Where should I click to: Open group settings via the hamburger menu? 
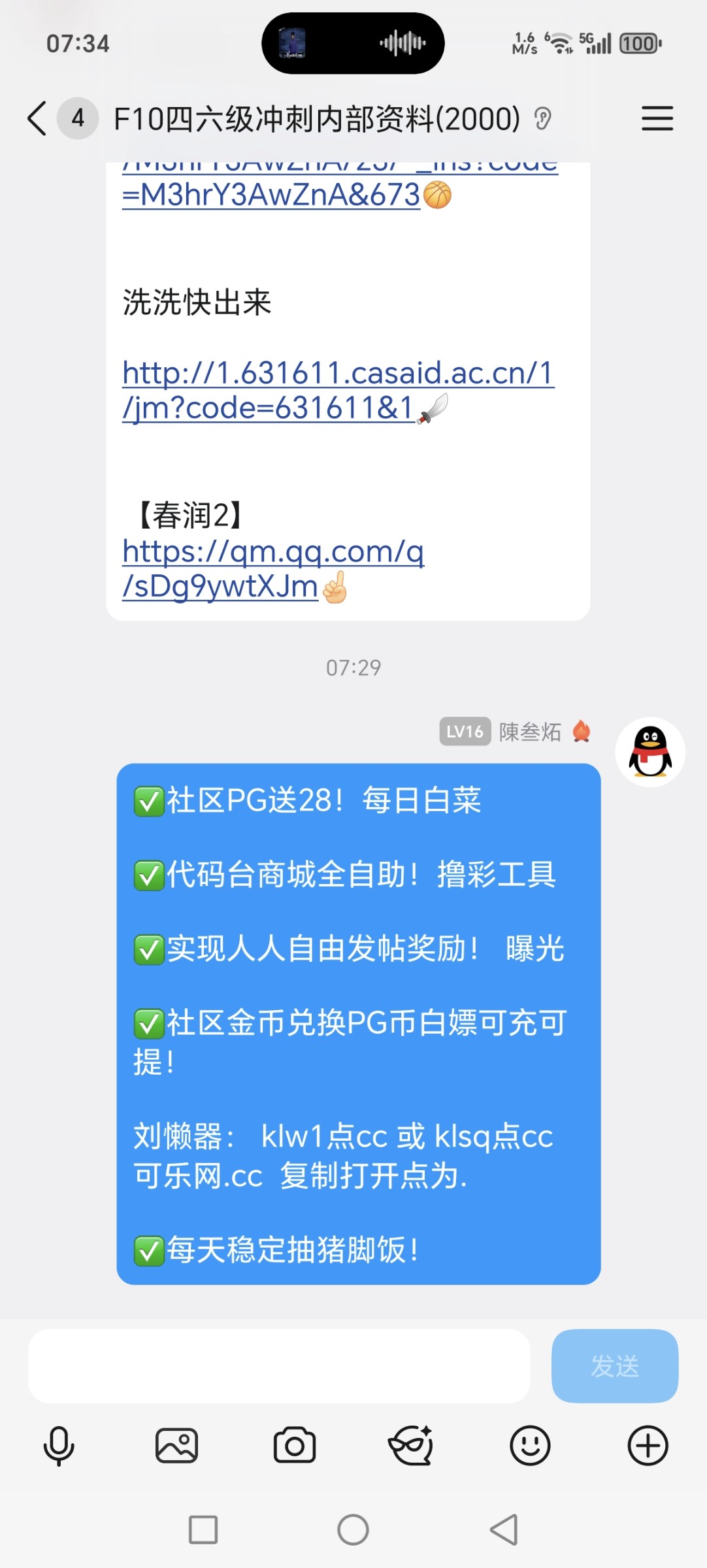click(657, 119)
